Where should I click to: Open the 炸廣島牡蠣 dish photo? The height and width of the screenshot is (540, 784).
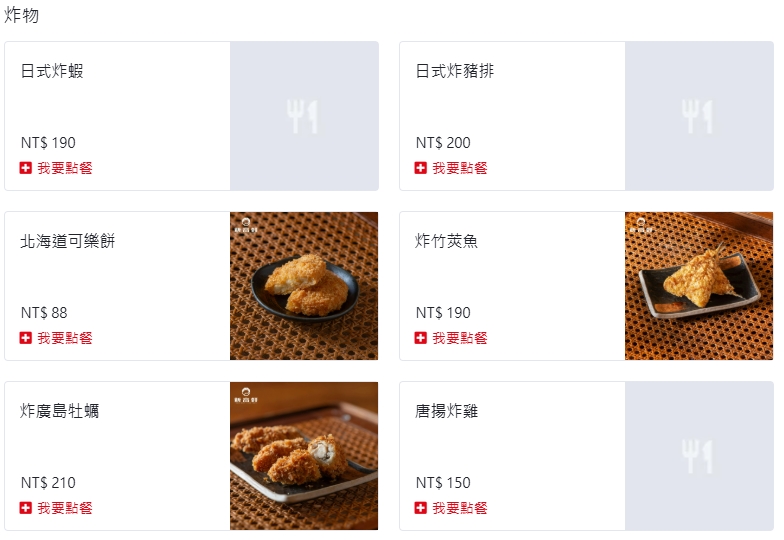304,456
